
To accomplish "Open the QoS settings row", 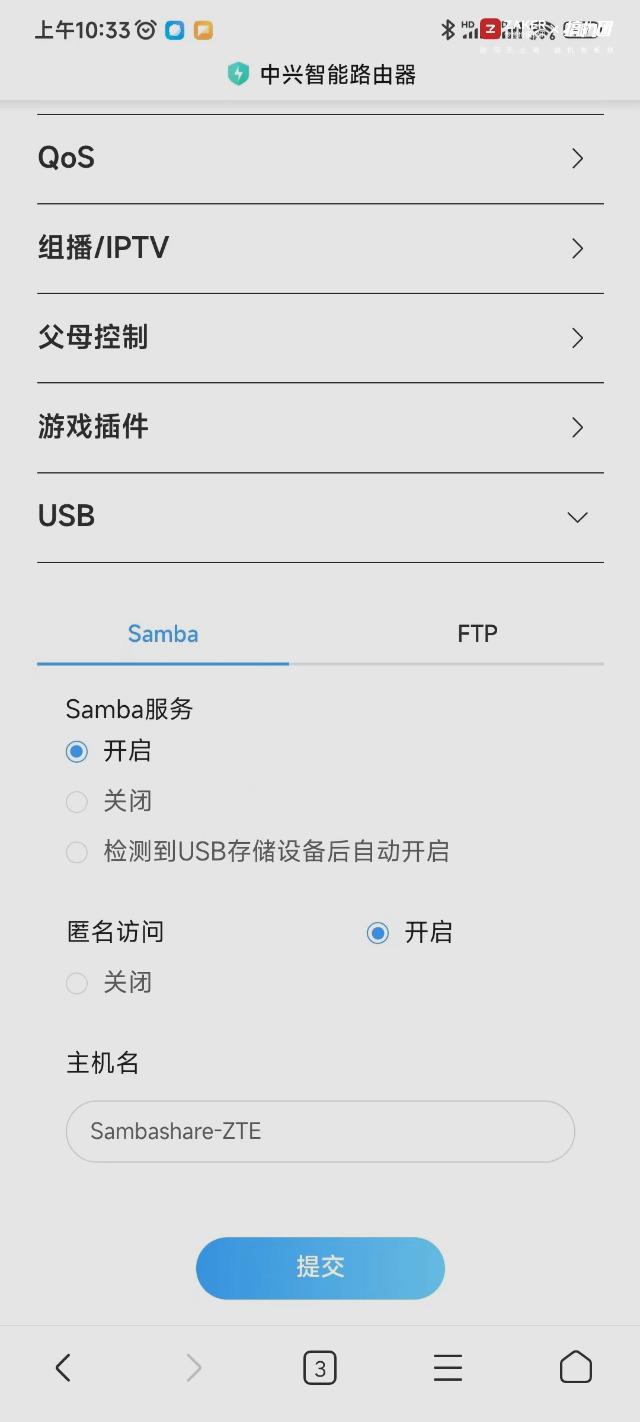I will [320, 158].
